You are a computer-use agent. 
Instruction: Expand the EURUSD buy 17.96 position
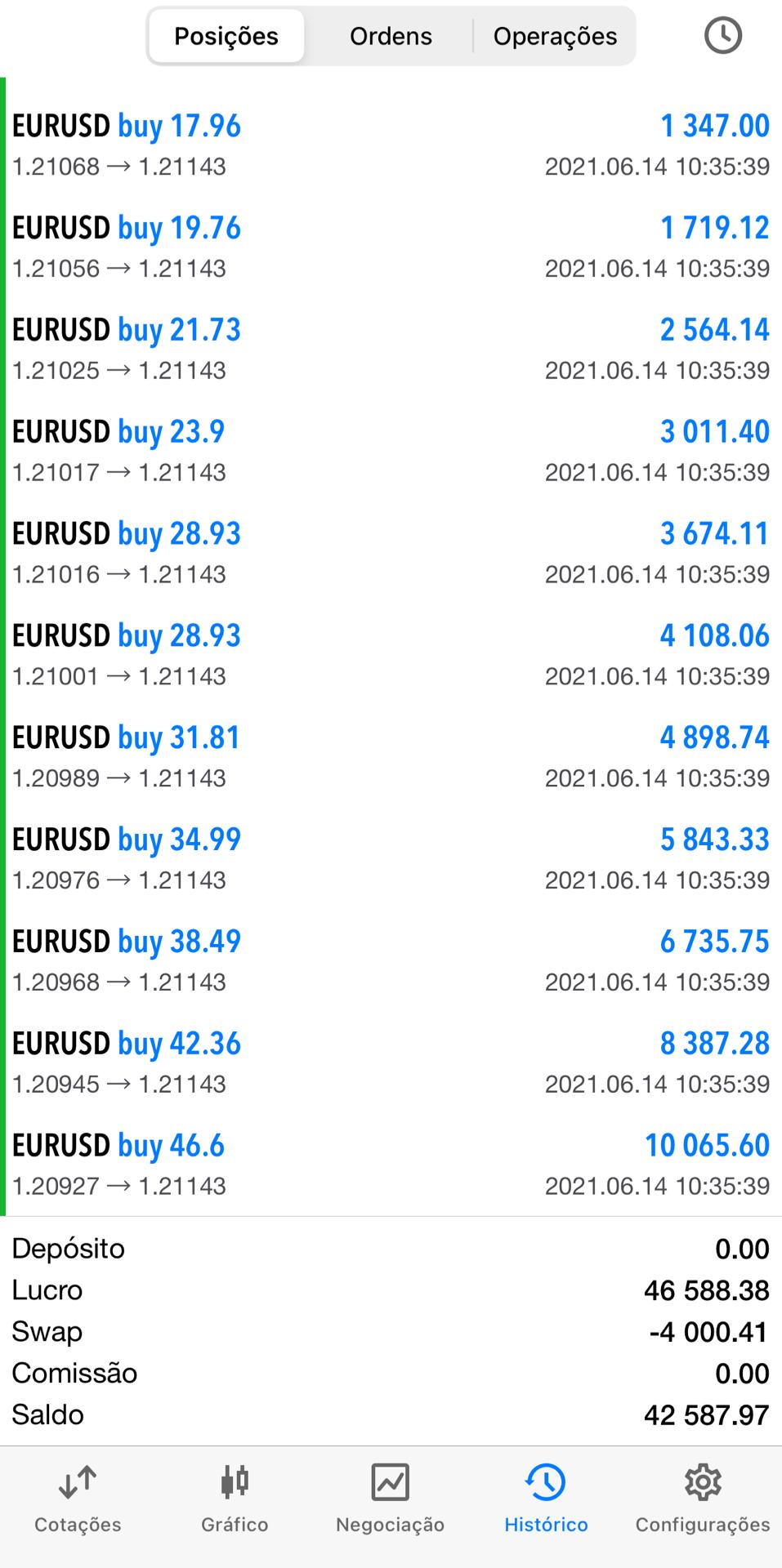coord(391,145)
